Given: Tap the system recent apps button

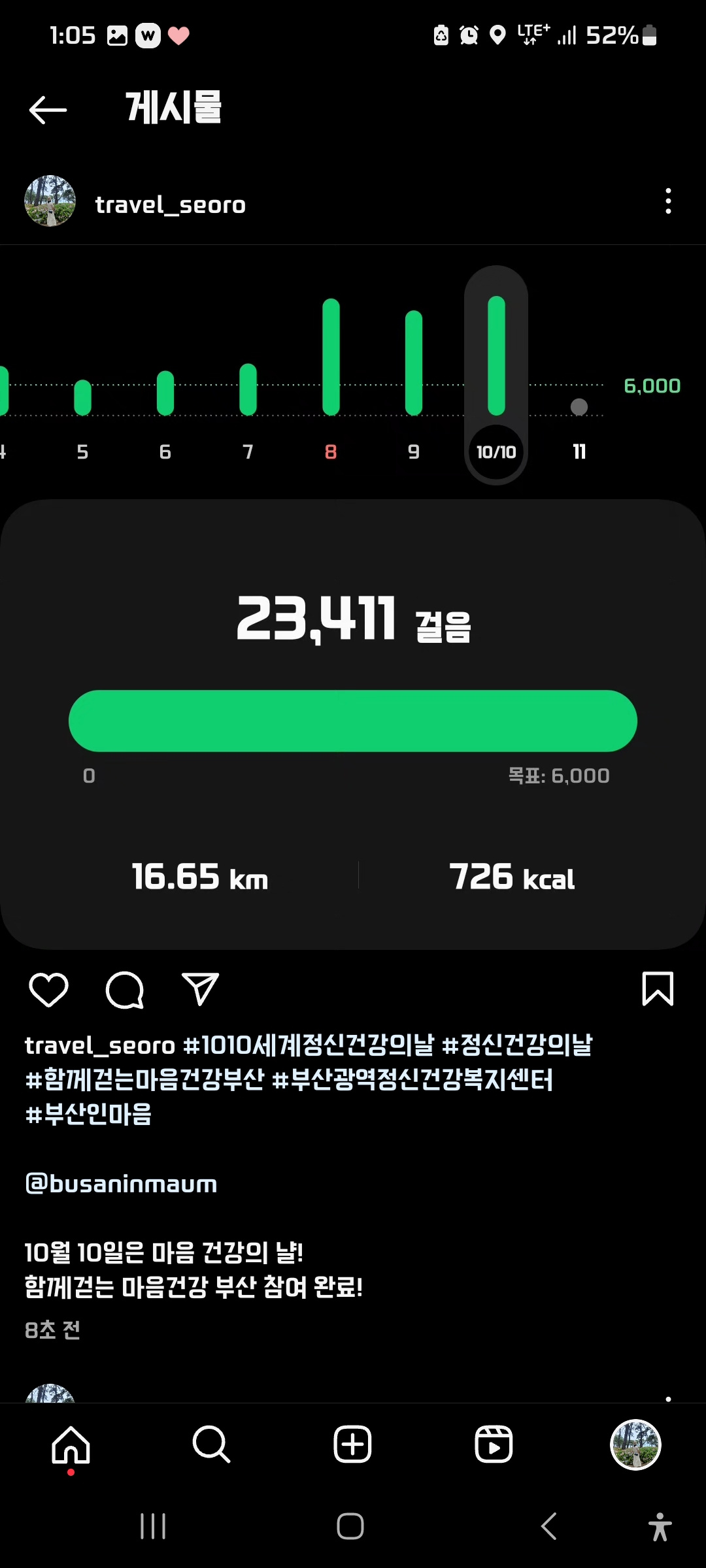Looking at the screenshot, I should (x=153, y=1526).
